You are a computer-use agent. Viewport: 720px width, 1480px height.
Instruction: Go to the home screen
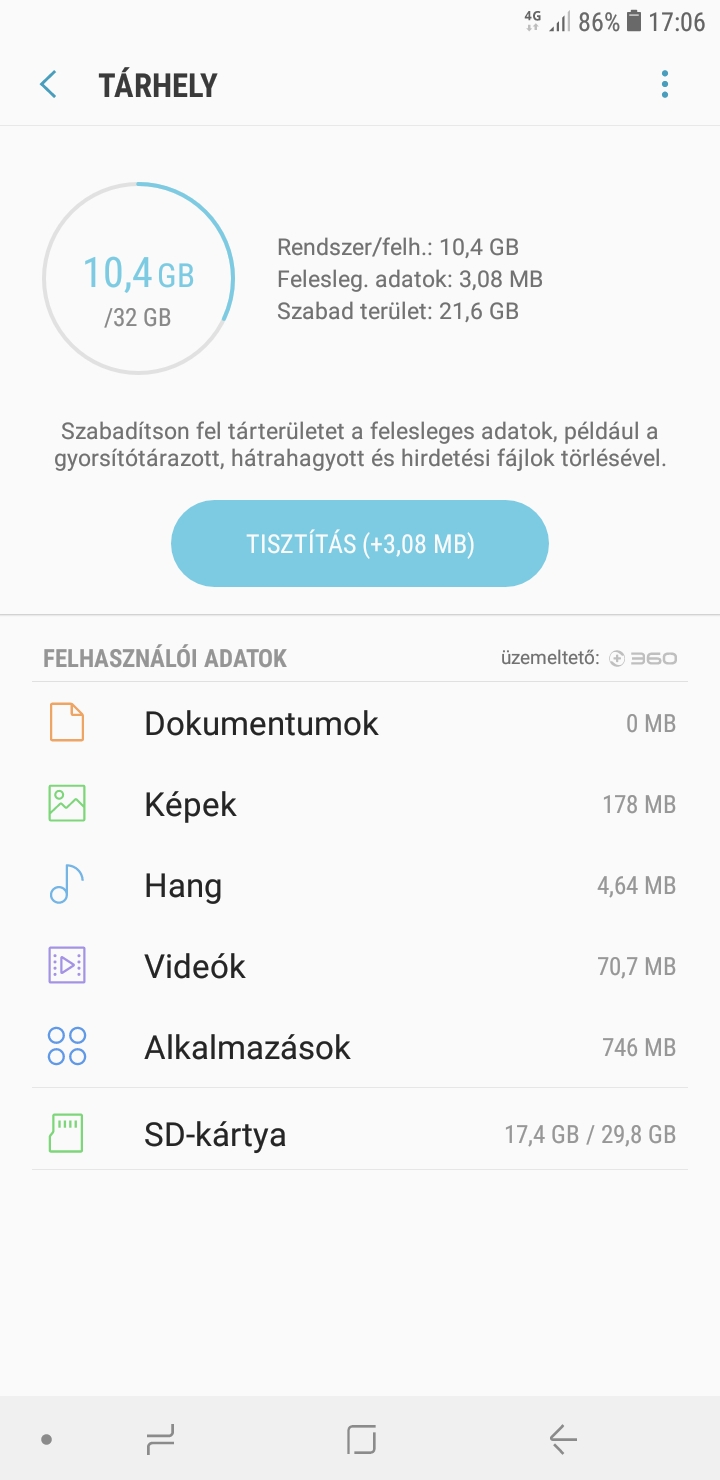(x=361, y=1440)
